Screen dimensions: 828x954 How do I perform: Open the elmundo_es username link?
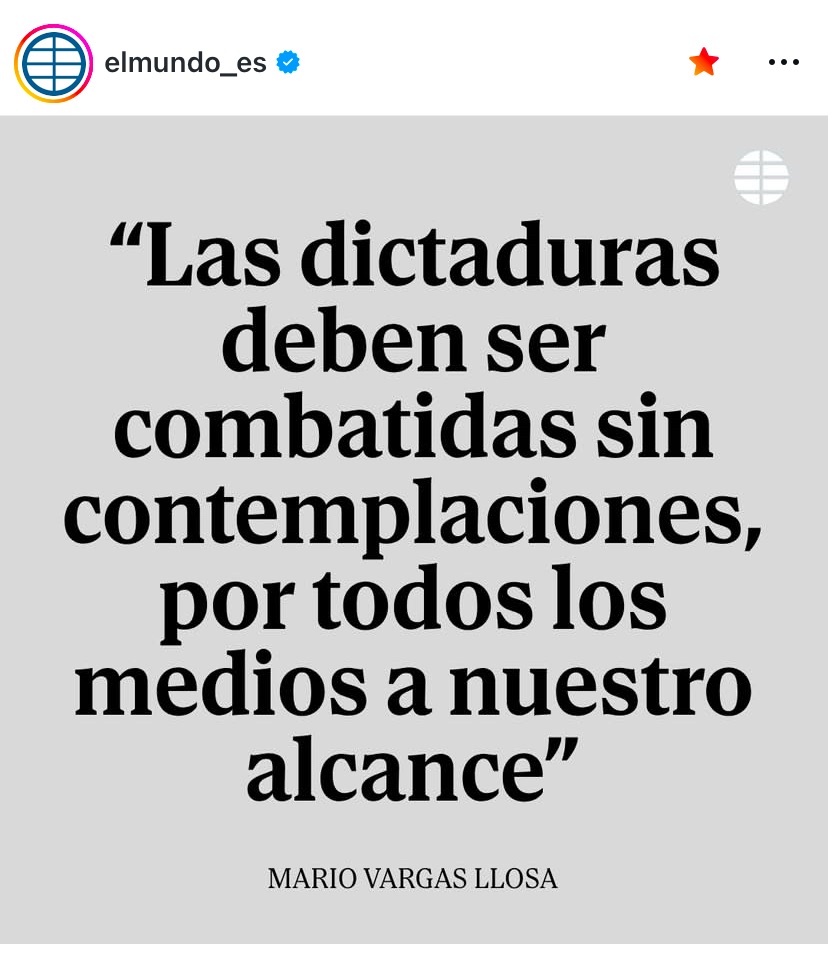(x=185, y=63)
